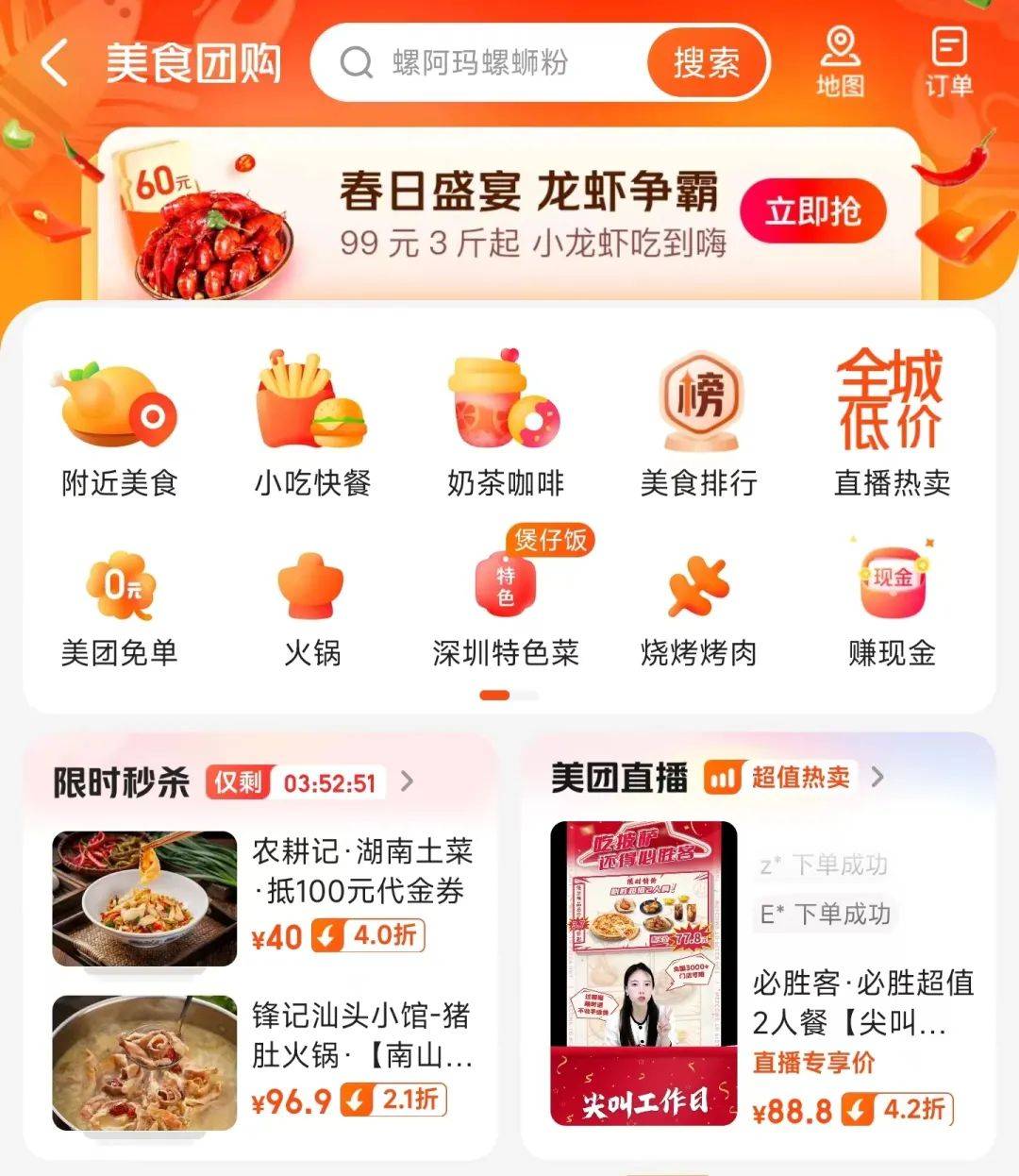1019x1176 pixels.
Task: Open 订单 orders
Action: tap(947, 62)
